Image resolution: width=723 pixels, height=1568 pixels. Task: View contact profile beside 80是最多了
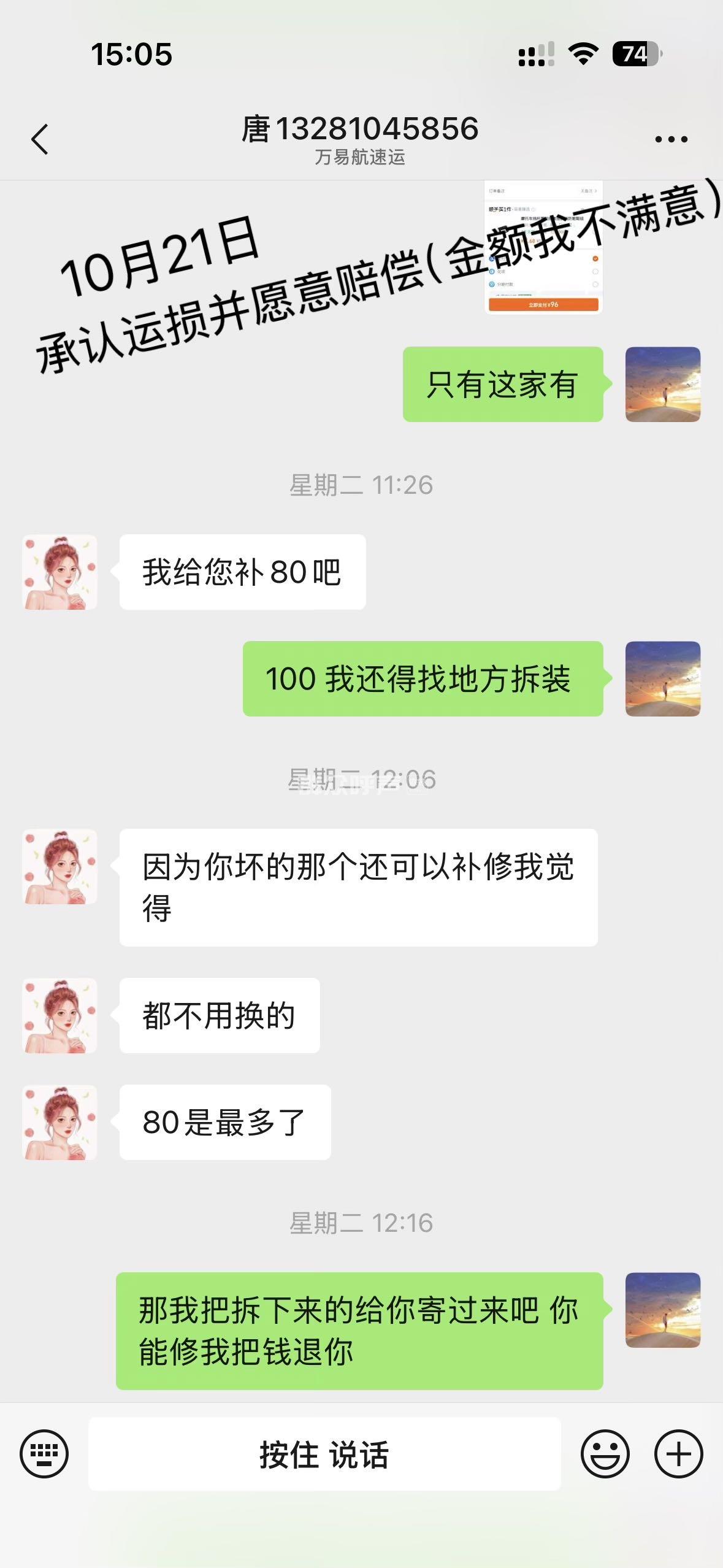[60, 1122]
